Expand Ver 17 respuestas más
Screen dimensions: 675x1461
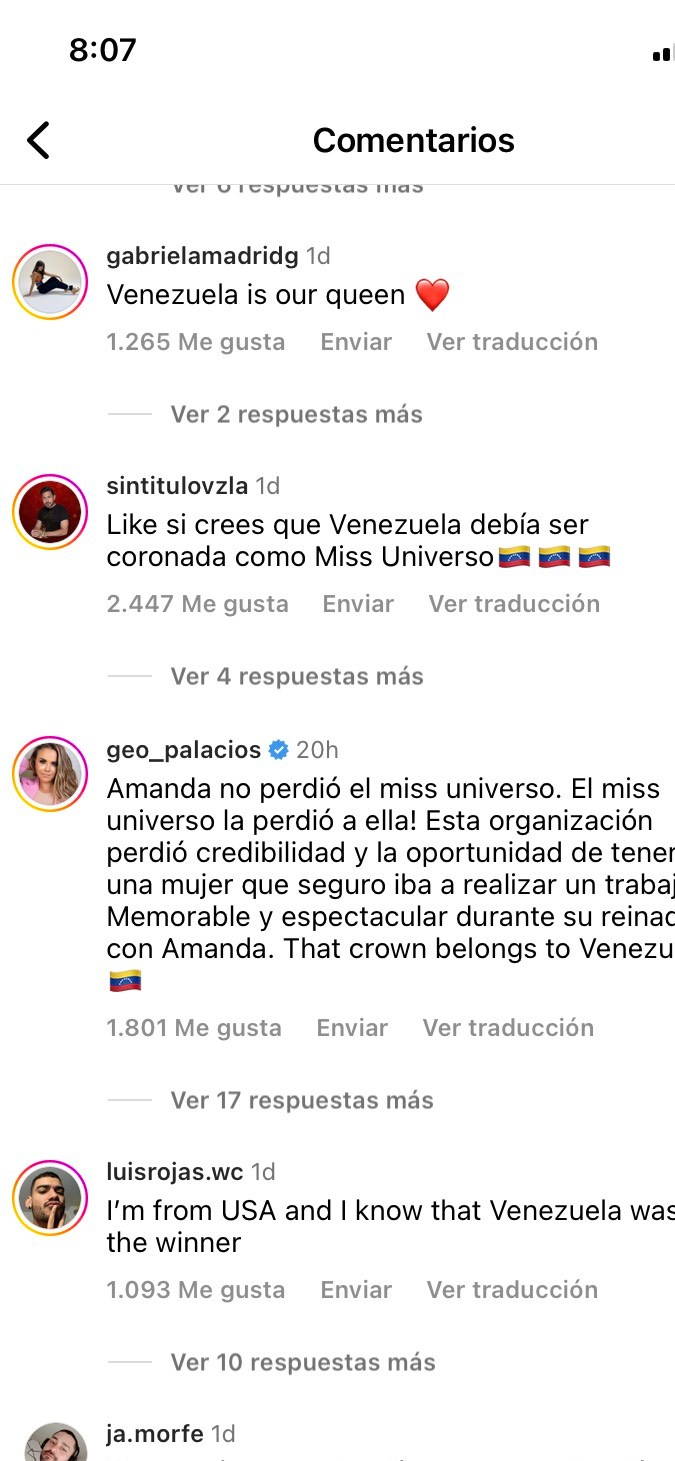click(301, 1100)
